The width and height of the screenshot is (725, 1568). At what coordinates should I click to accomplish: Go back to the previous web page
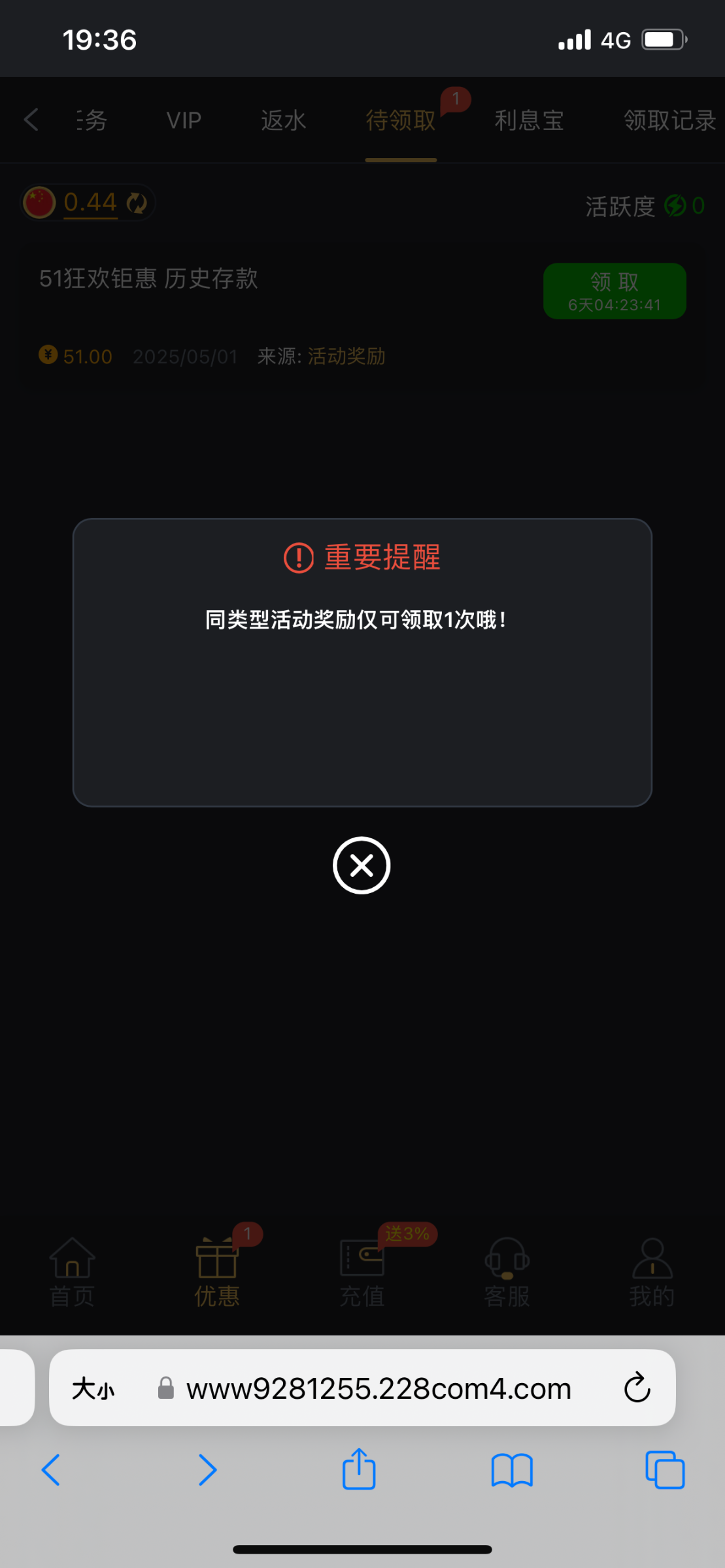(x=51, y=1470)
